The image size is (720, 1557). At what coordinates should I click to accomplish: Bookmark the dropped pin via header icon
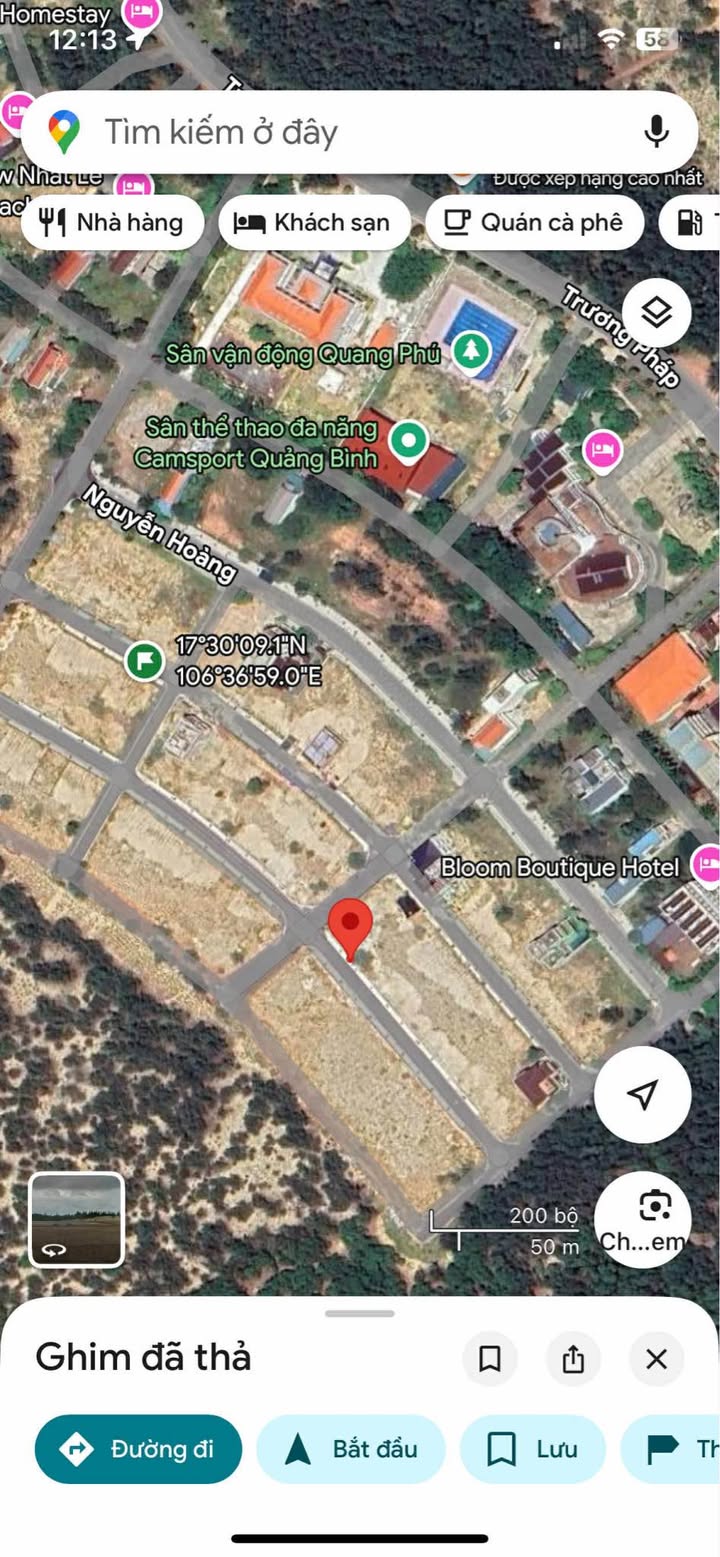click(x=490, y=1359)
